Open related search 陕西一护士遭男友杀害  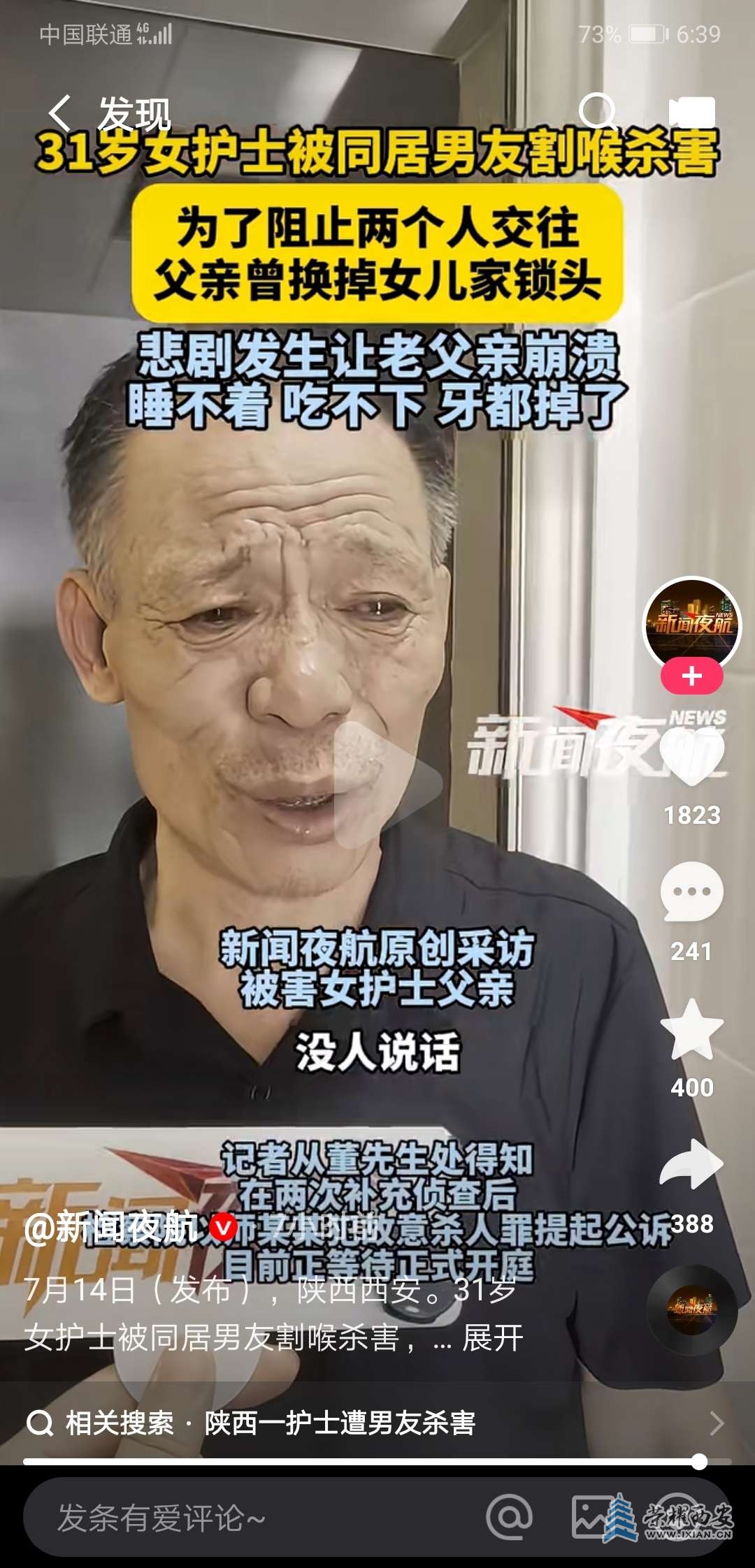point(340,1423)
